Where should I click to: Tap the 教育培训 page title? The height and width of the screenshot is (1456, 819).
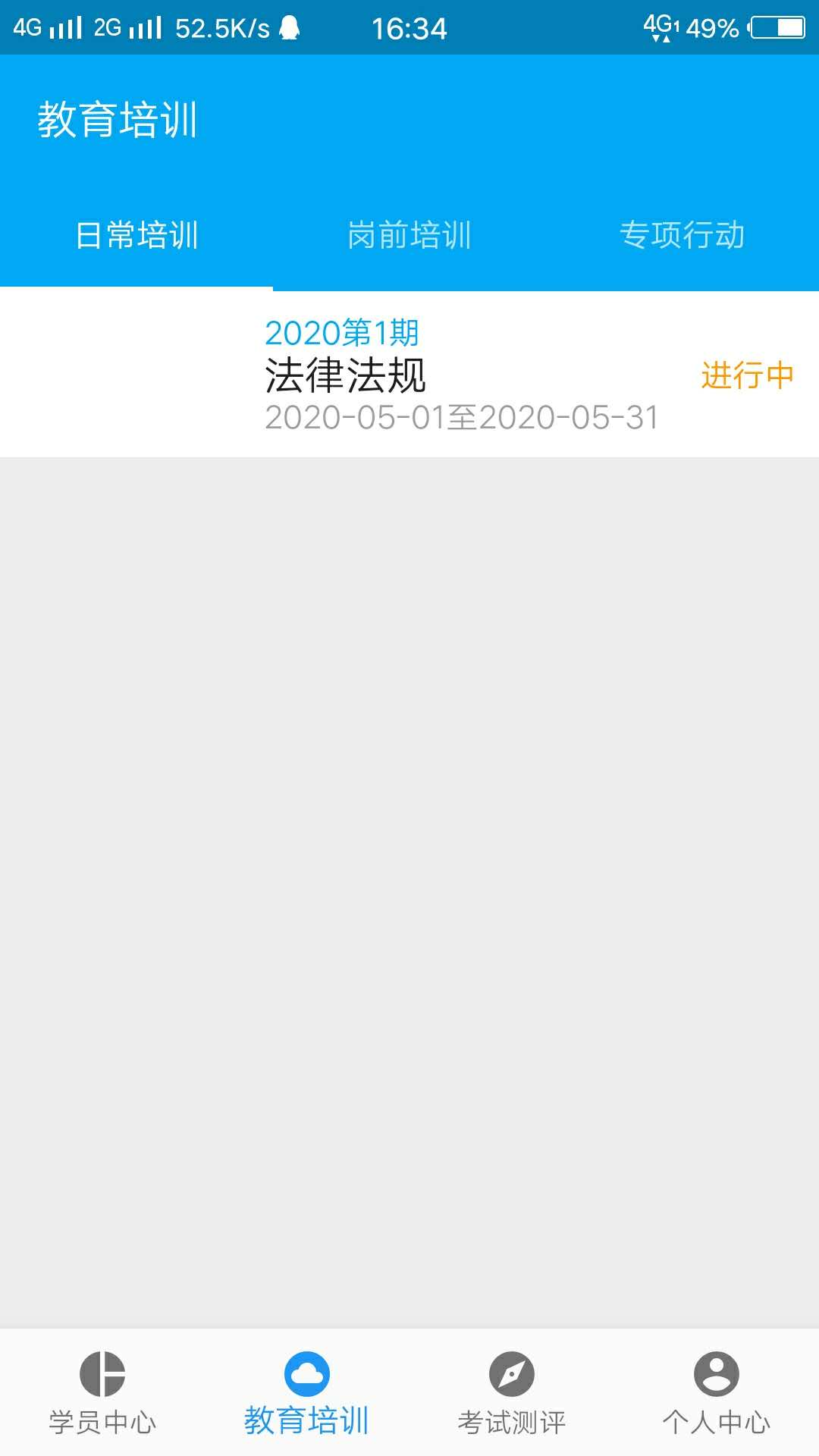(x=118, y=120)
